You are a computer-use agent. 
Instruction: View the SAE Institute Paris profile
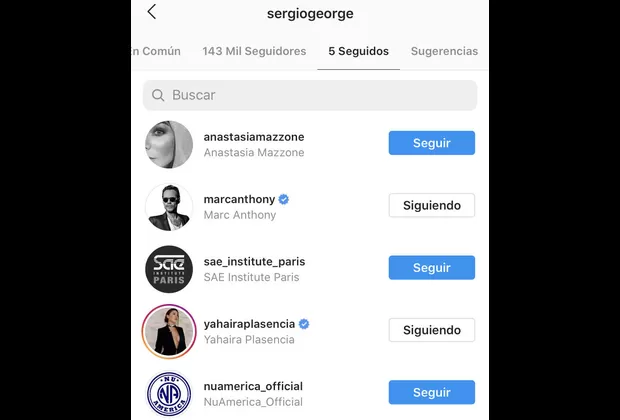(254, 268)
